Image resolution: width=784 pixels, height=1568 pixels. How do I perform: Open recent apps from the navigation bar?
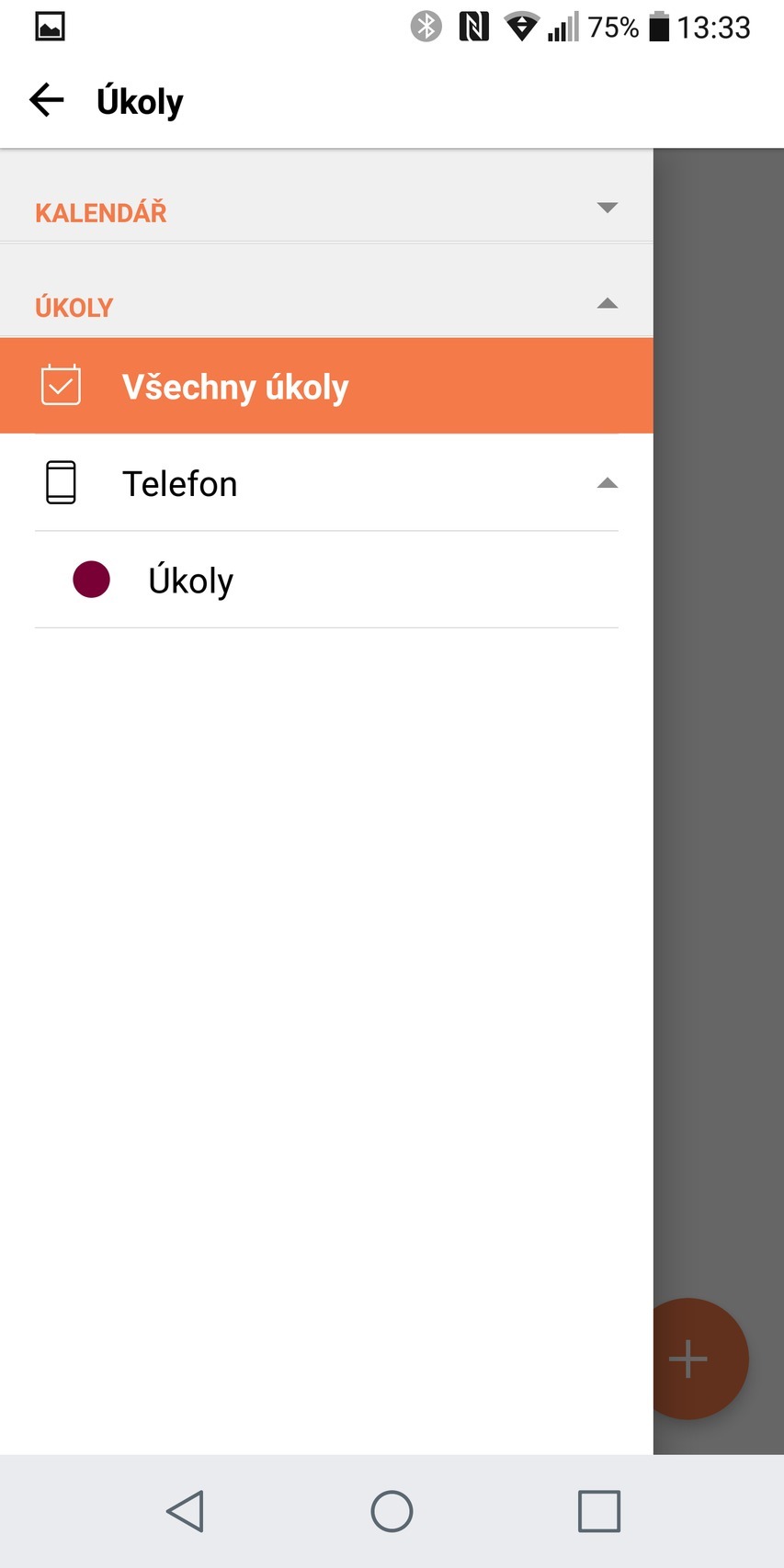[x=598, y=1510]
